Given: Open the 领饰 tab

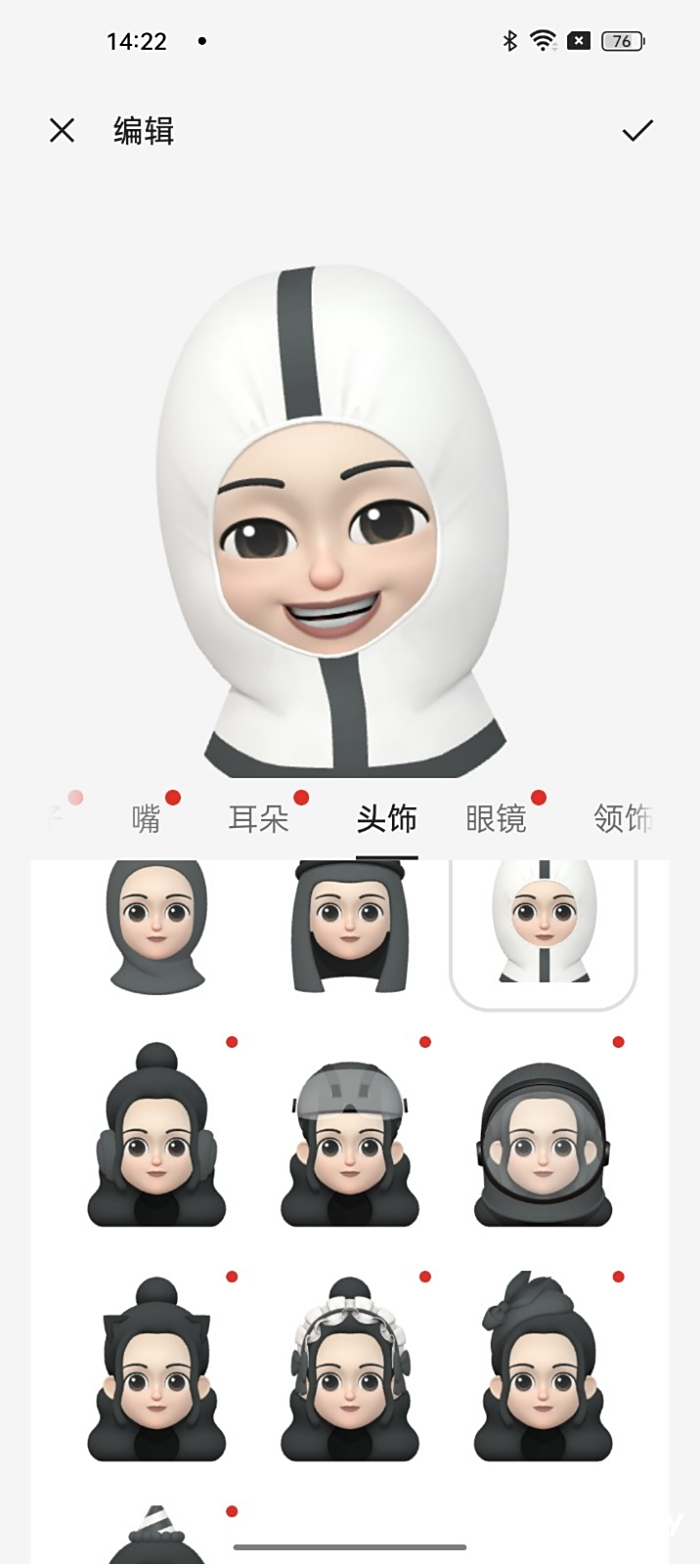Looking at the screenshot, I should tap(622, 819).
